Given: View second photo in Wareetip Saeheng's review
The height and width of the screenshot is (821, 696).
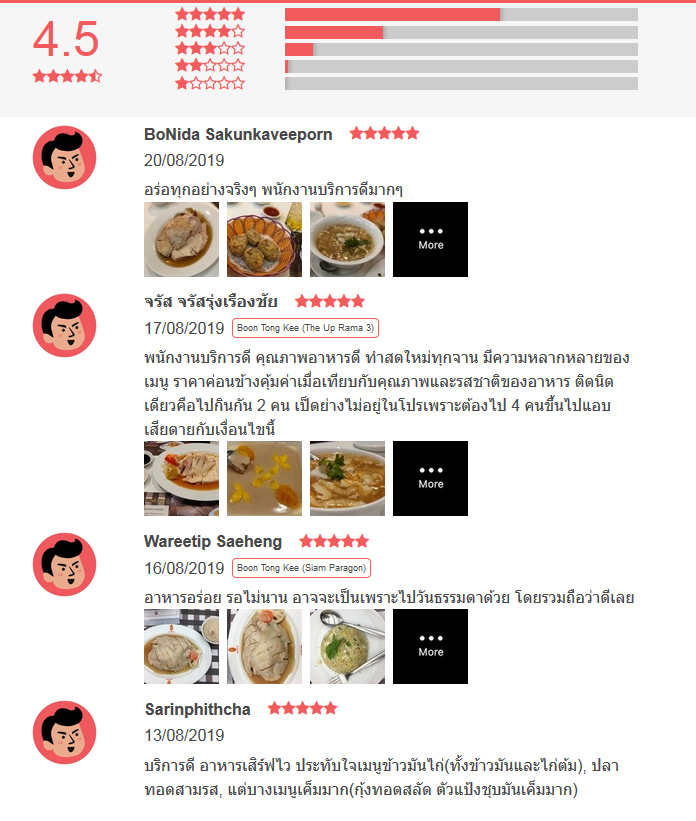Looking at the screenshot, I should 264,647.
